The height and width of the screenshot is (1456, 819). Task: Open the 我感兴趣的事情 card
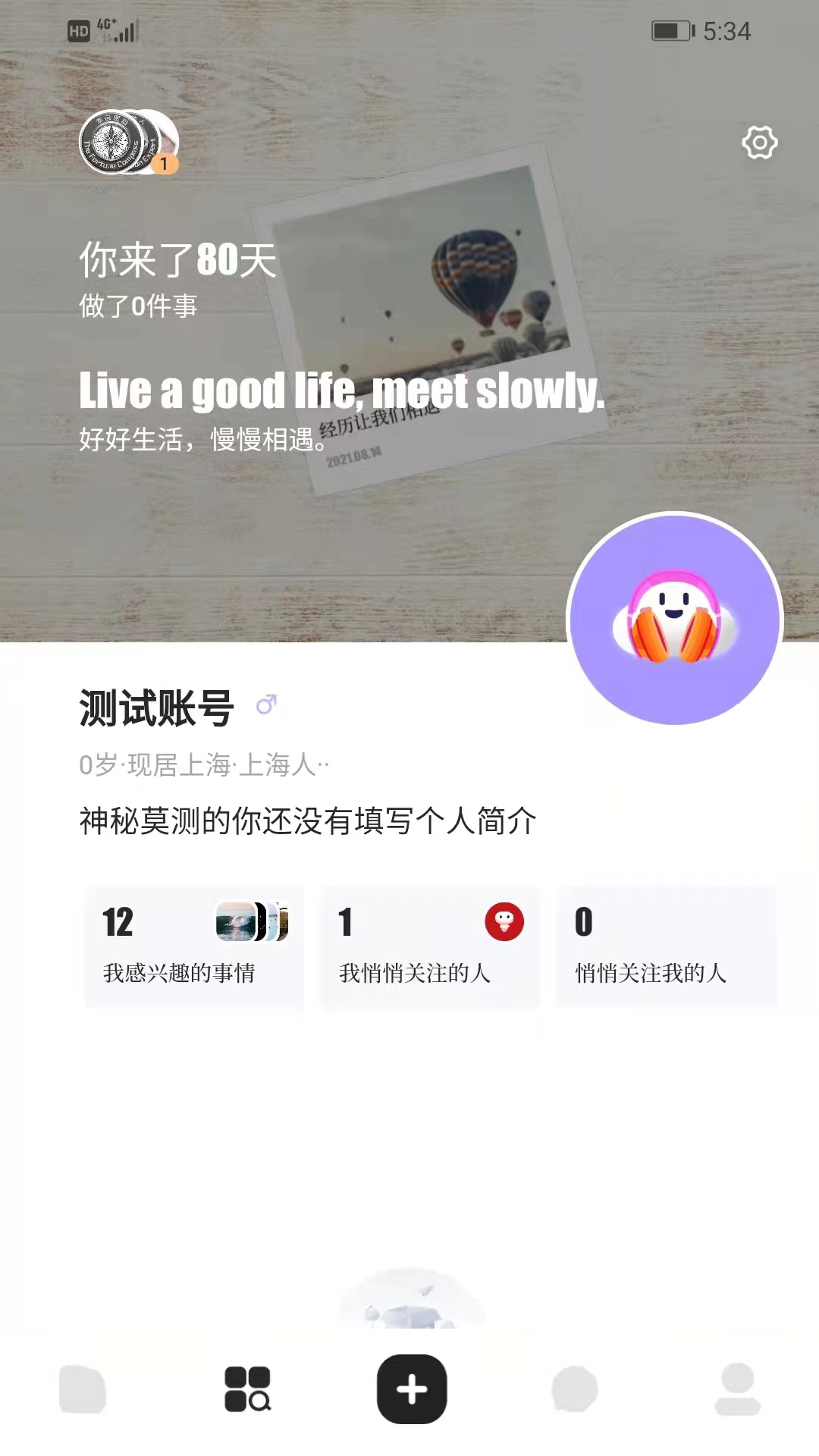pyautogui.click(x=194, y=946)
